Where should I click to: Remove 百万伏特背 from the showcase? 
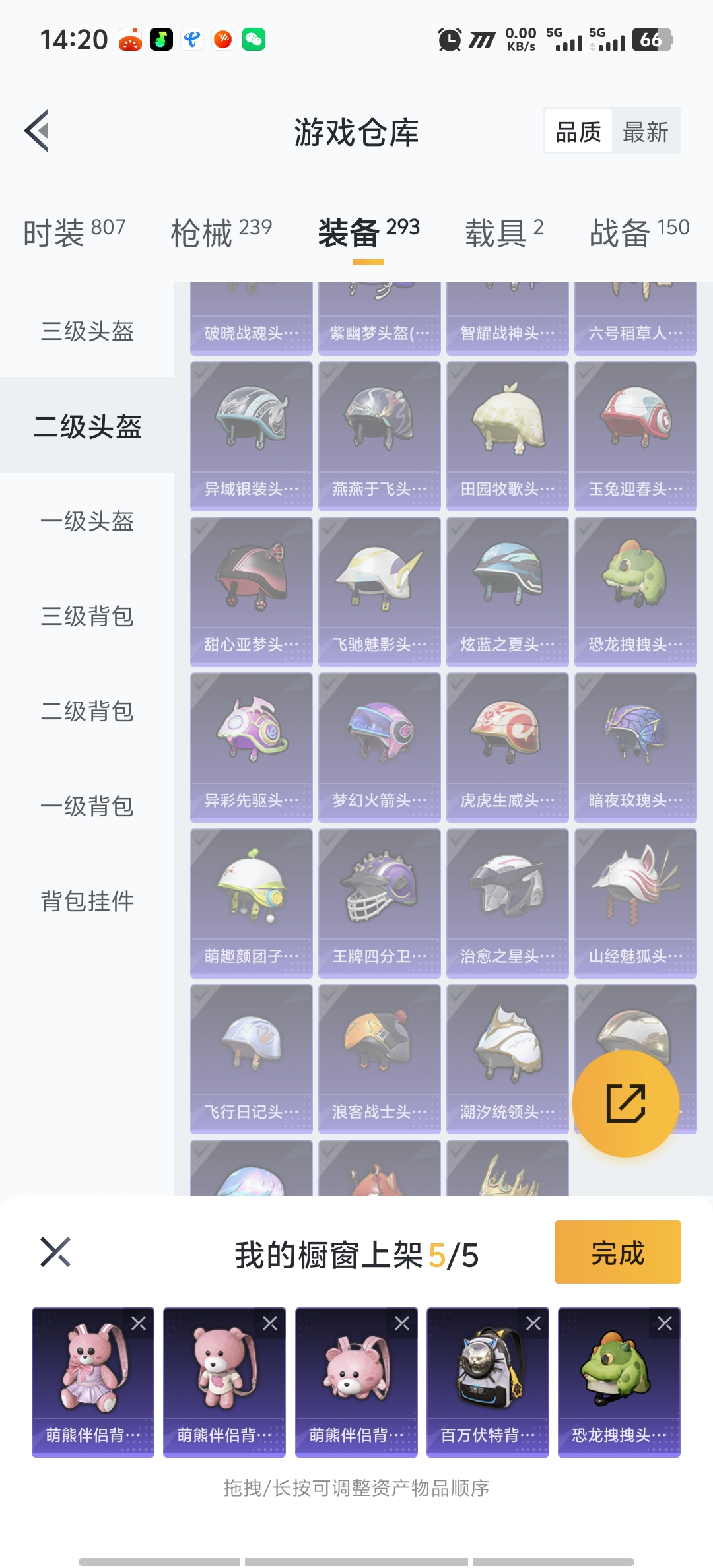coord(533,1323)
